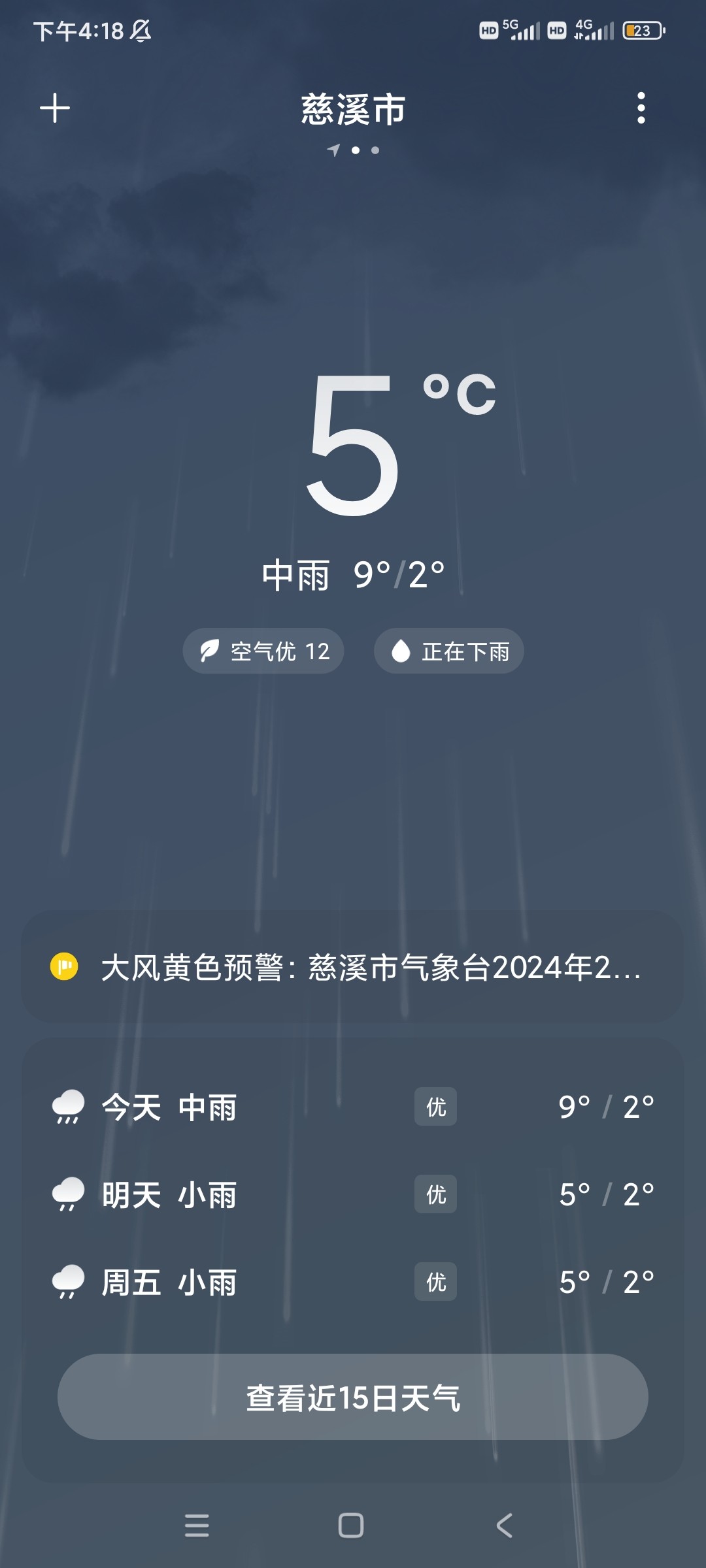Expand tomorrow's forecast row details
This screenshot has width=706, height=1568.
[x=353, y=1195]
